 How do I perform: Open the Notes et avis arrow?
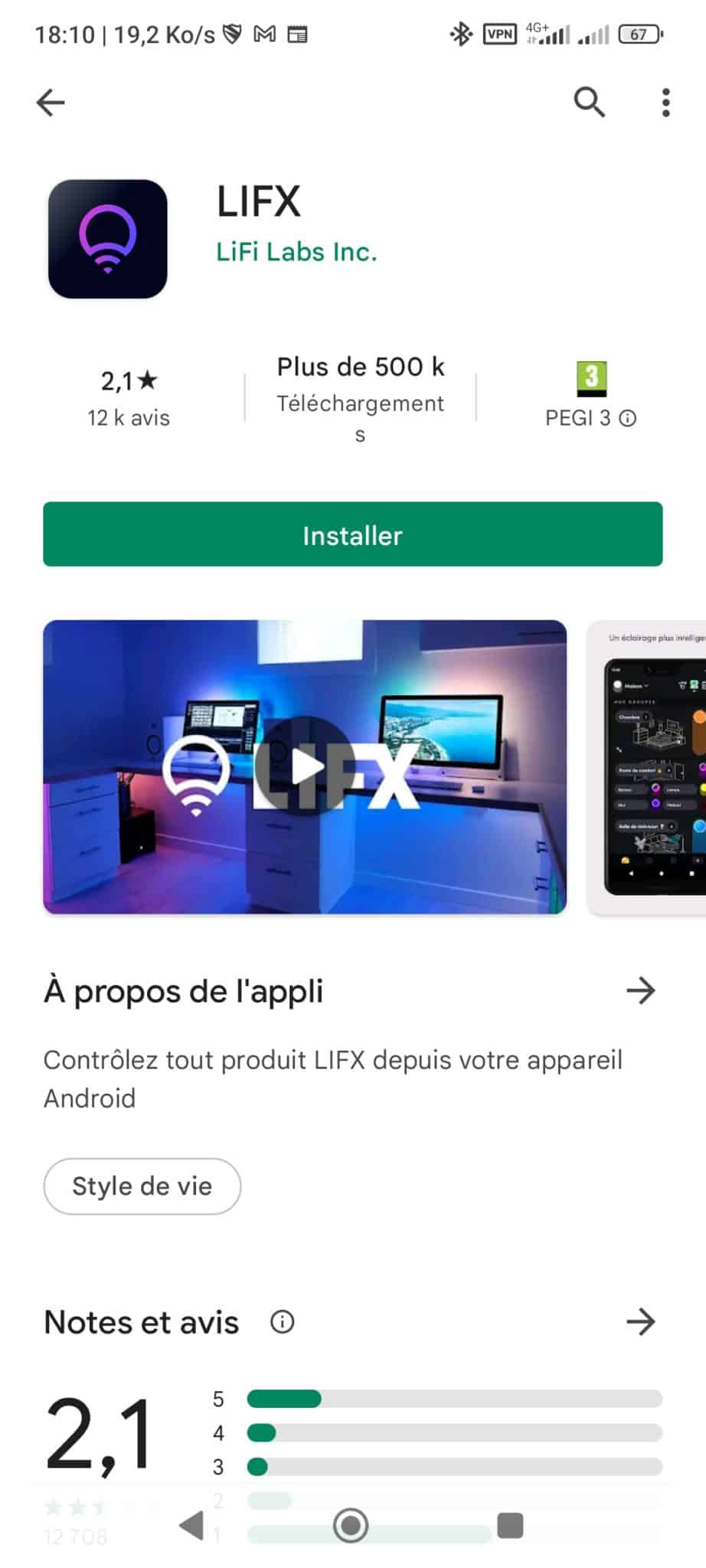coord(641,1321)
